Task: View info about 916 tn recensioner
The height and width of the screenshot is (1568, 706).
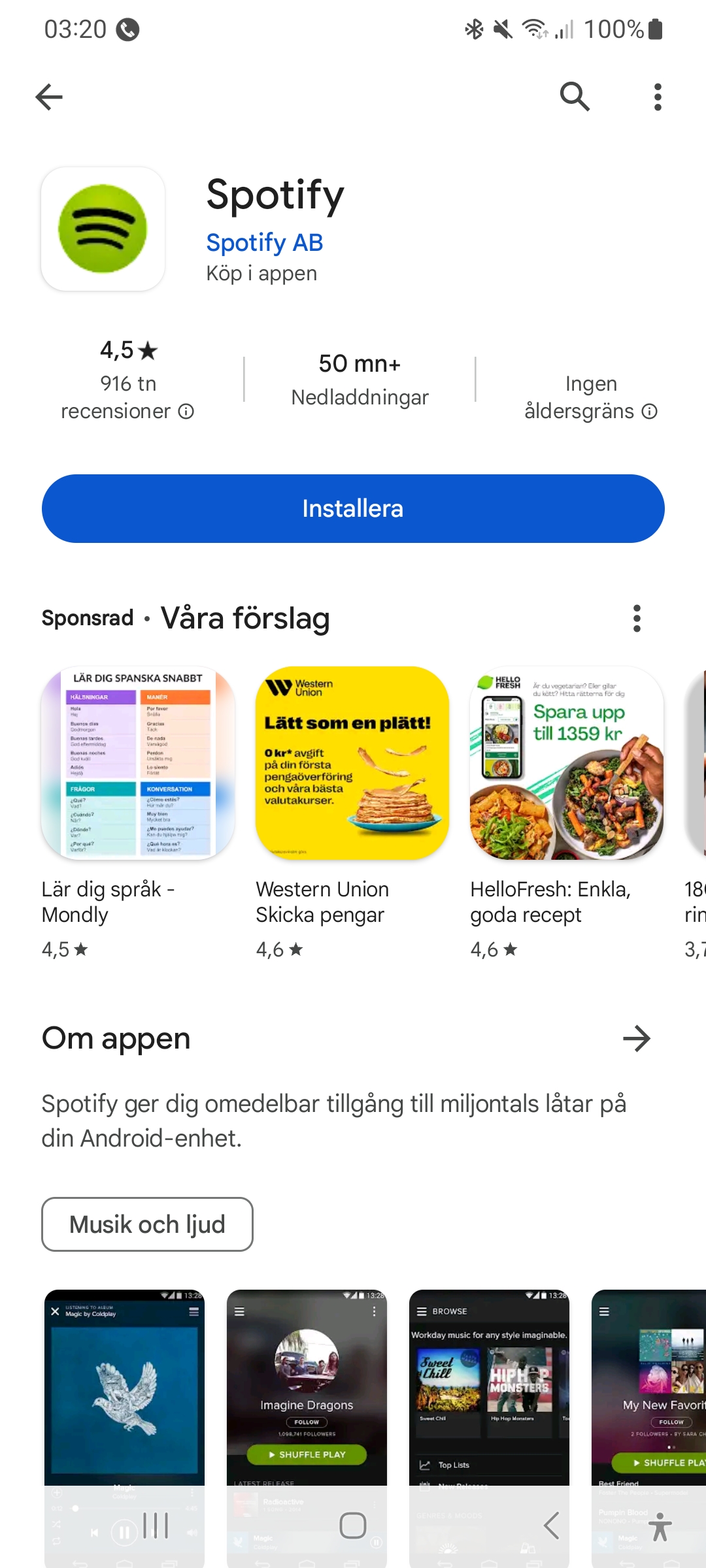Action: tap(186, 412)
